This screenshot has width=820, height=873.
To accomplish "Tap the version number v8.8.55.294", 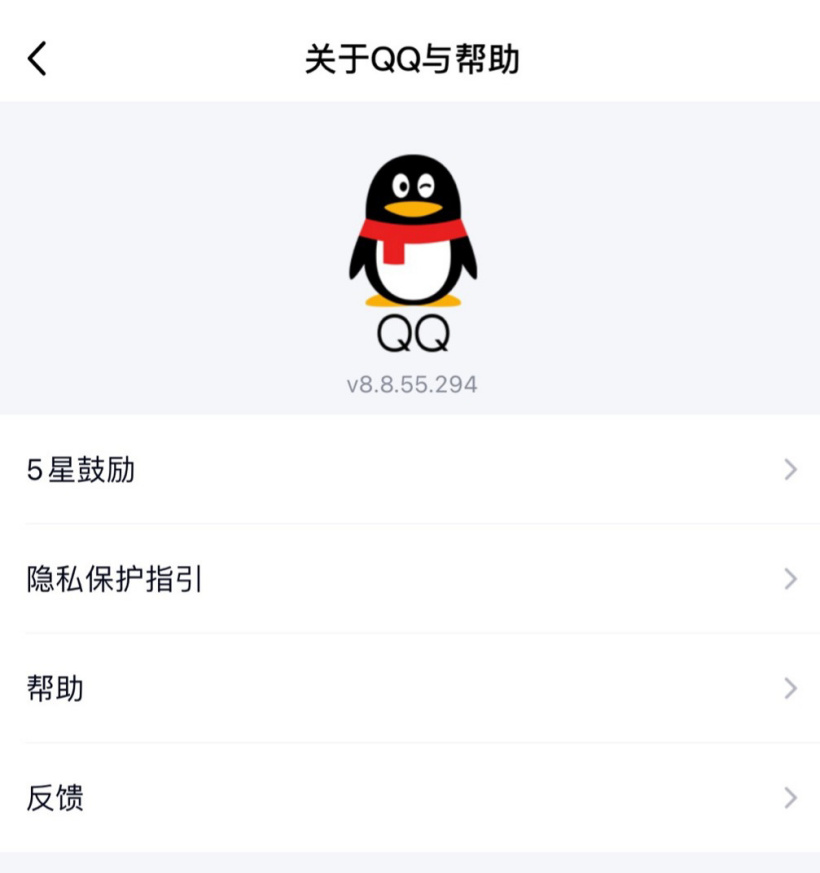I will coord(410,383).
